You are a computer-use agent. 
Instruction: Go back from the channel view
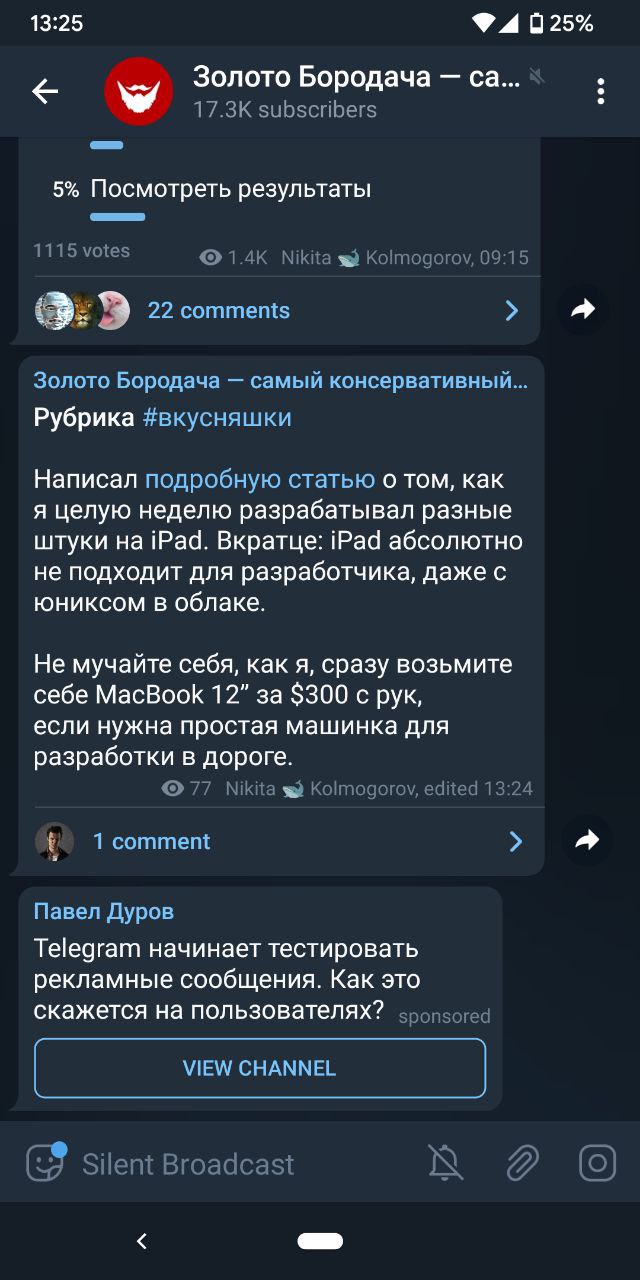click(45, 92)
